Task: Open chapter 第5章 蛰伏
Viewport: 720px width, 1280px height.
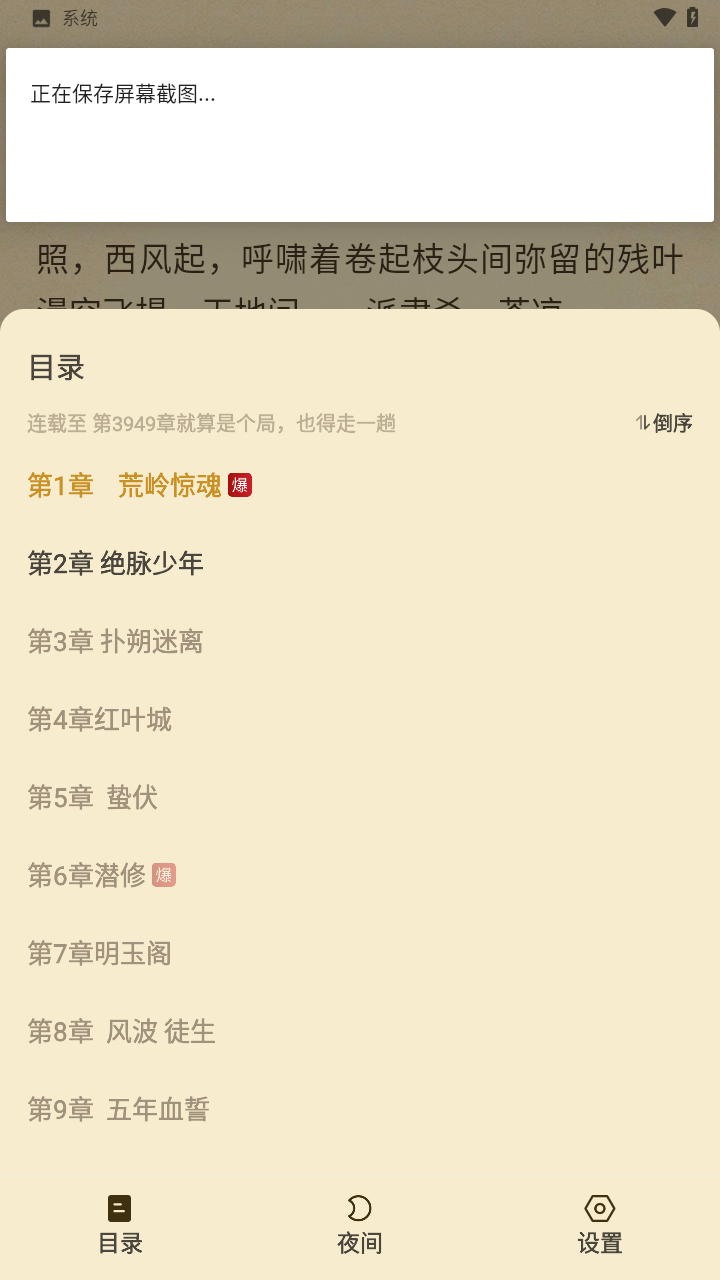Action: (93, 797)
